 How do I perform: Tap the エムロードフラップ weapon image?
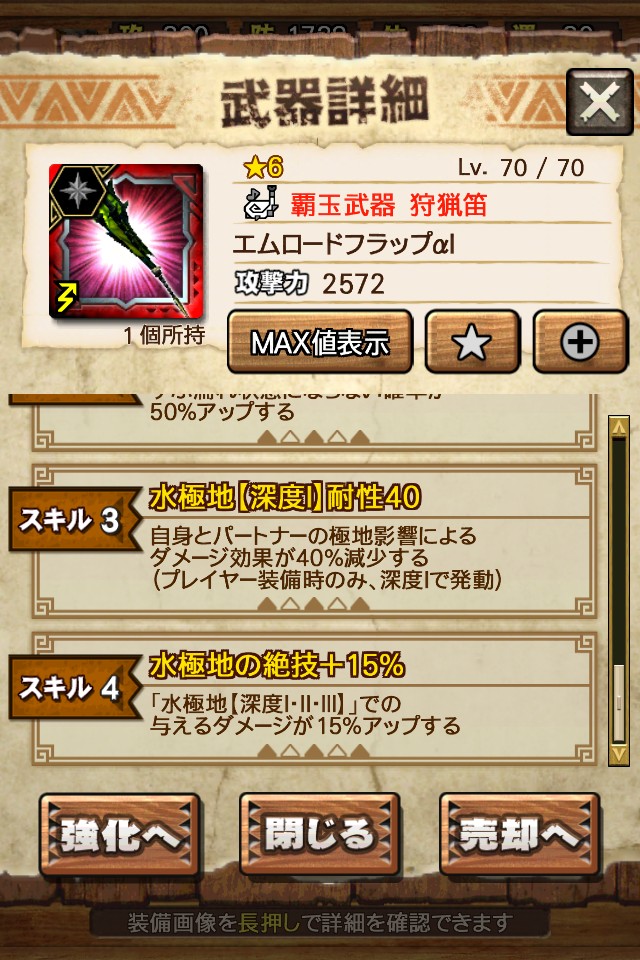pos(126,241)
